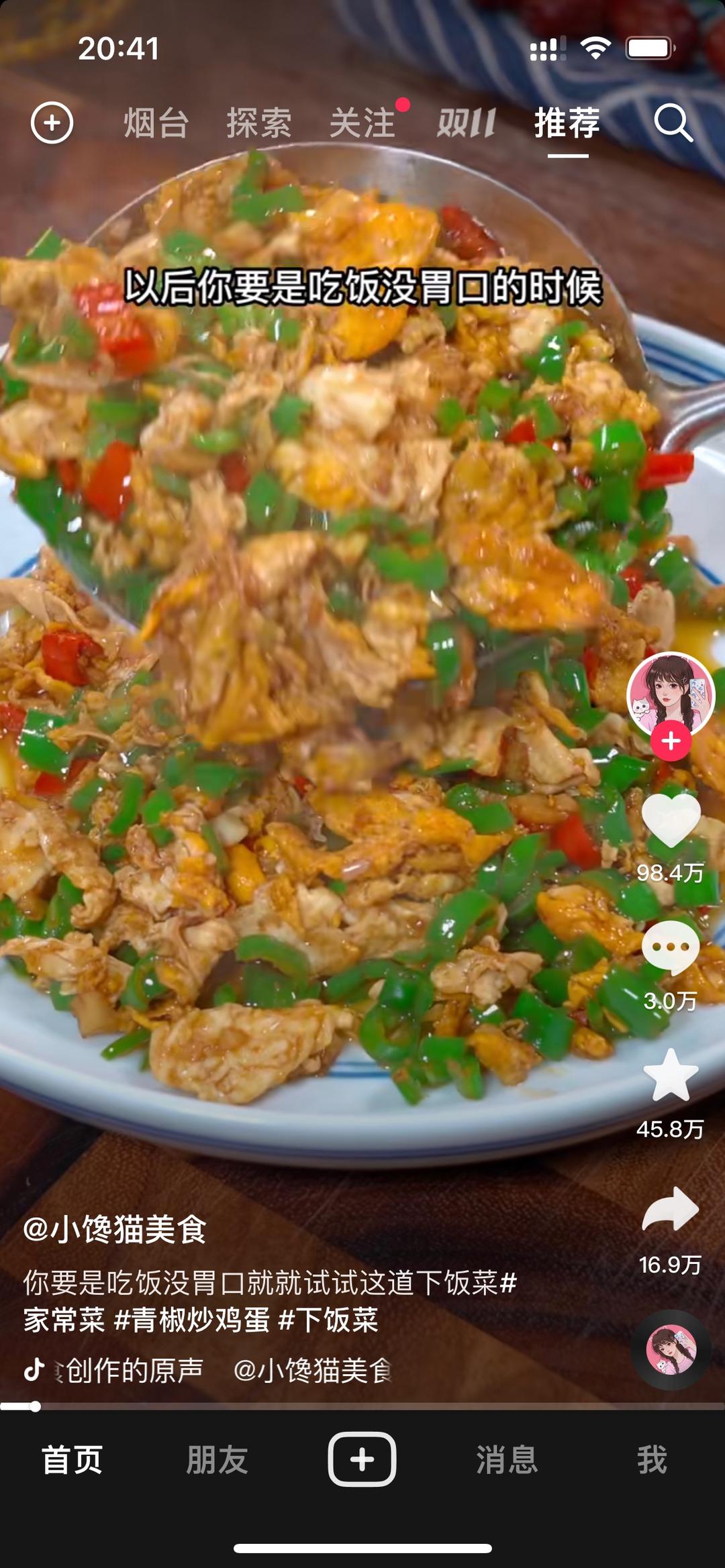Viewport: 725px width, 1568px height.
Task: Go to the 朋友 tab
Action: [217, 1460]
